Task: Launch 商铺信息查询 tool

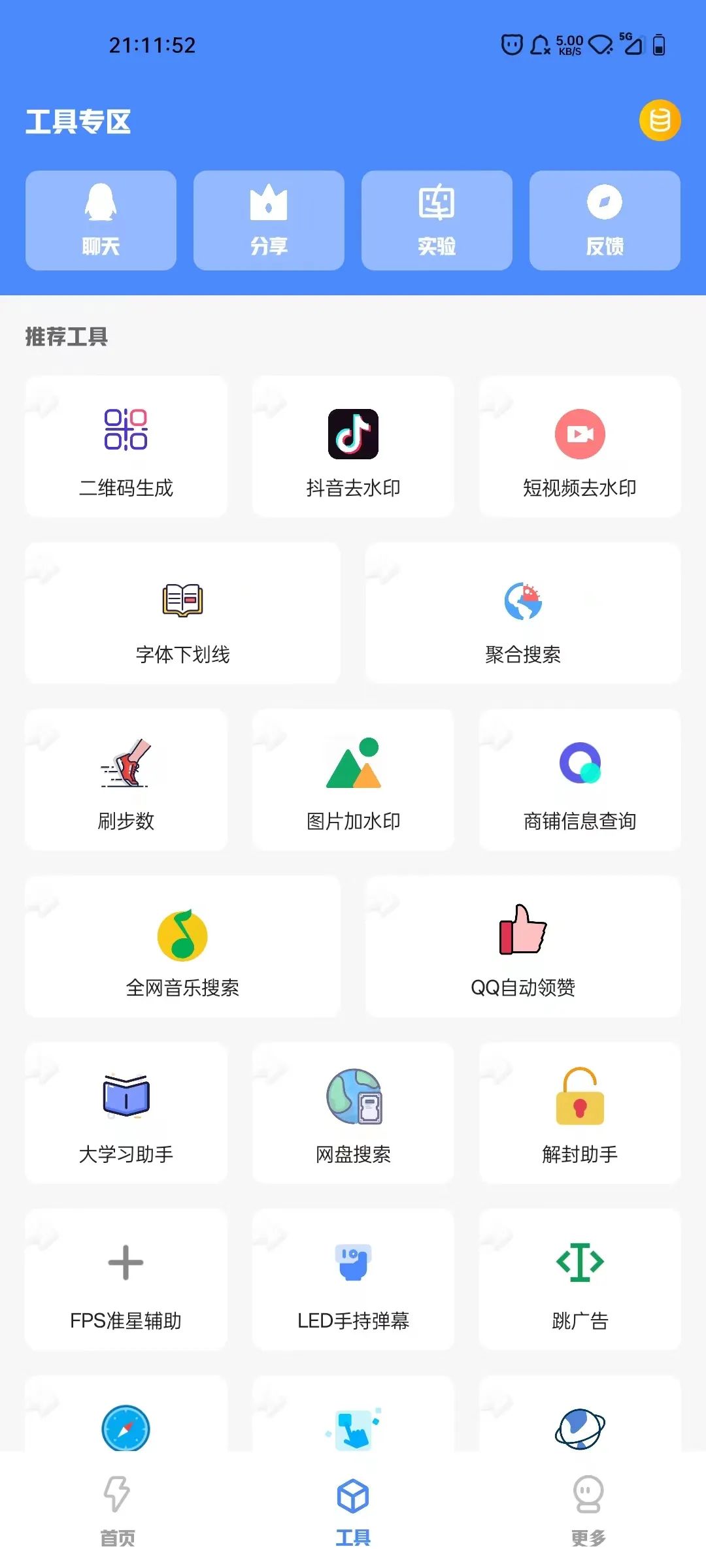Action: click(580, 780)
